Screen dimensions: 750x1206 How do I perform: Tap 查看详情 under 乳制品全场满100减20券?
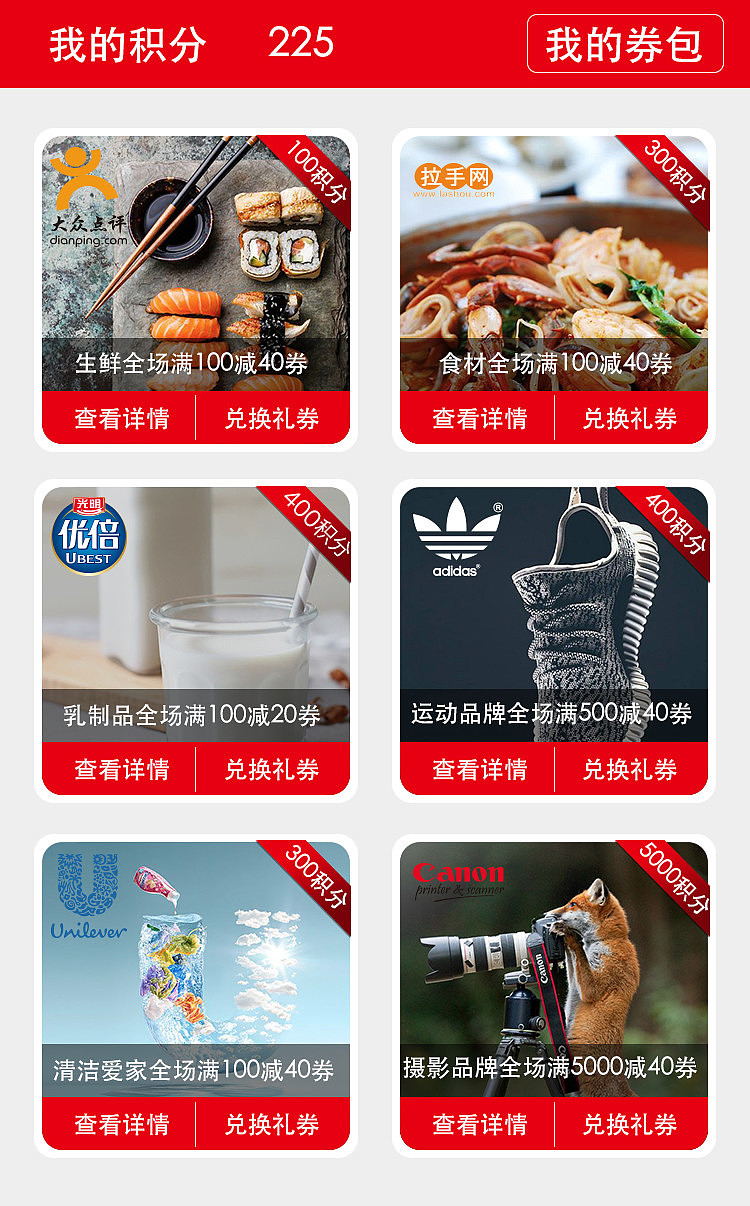coord(120,769)
